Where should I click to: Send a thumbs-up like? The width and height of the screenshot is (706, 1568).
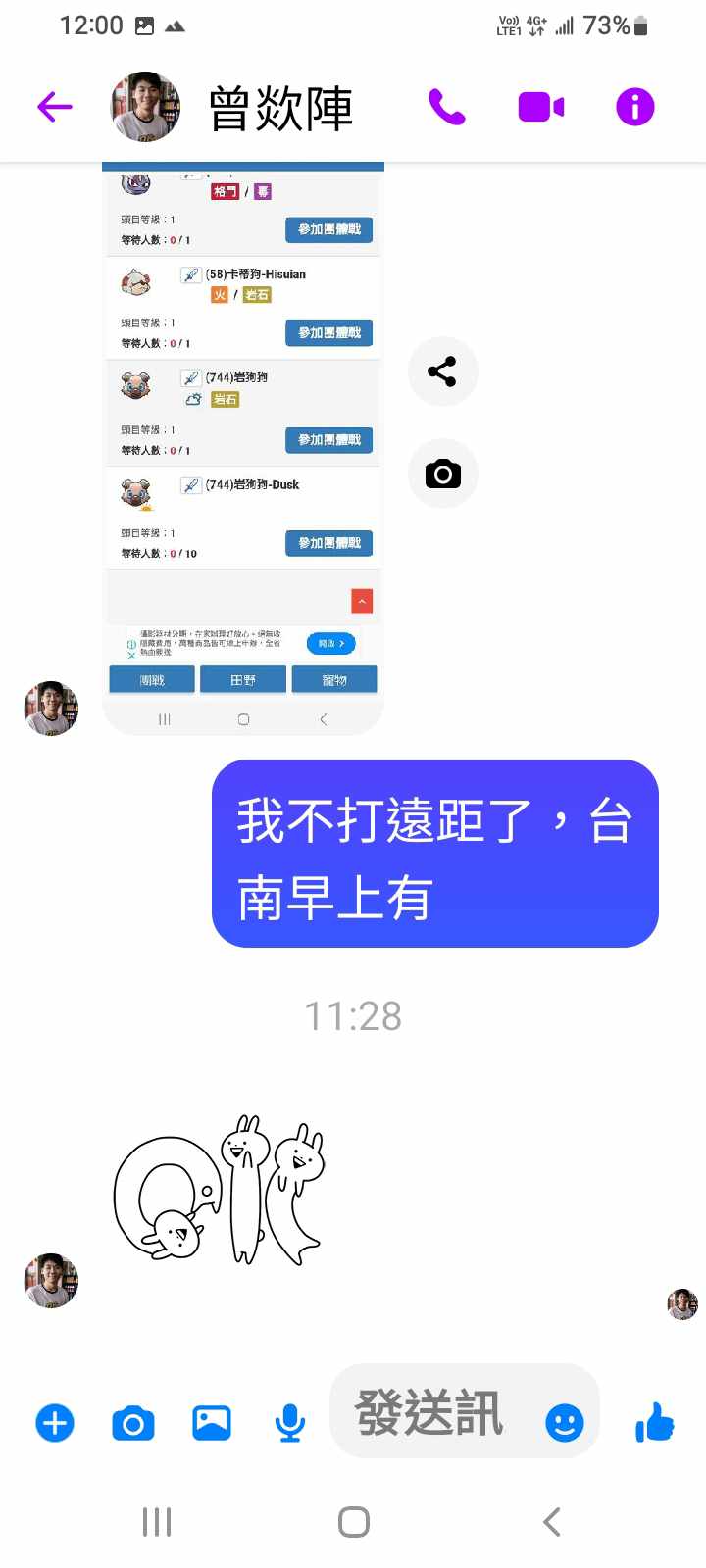click(x=654, y=1422)
